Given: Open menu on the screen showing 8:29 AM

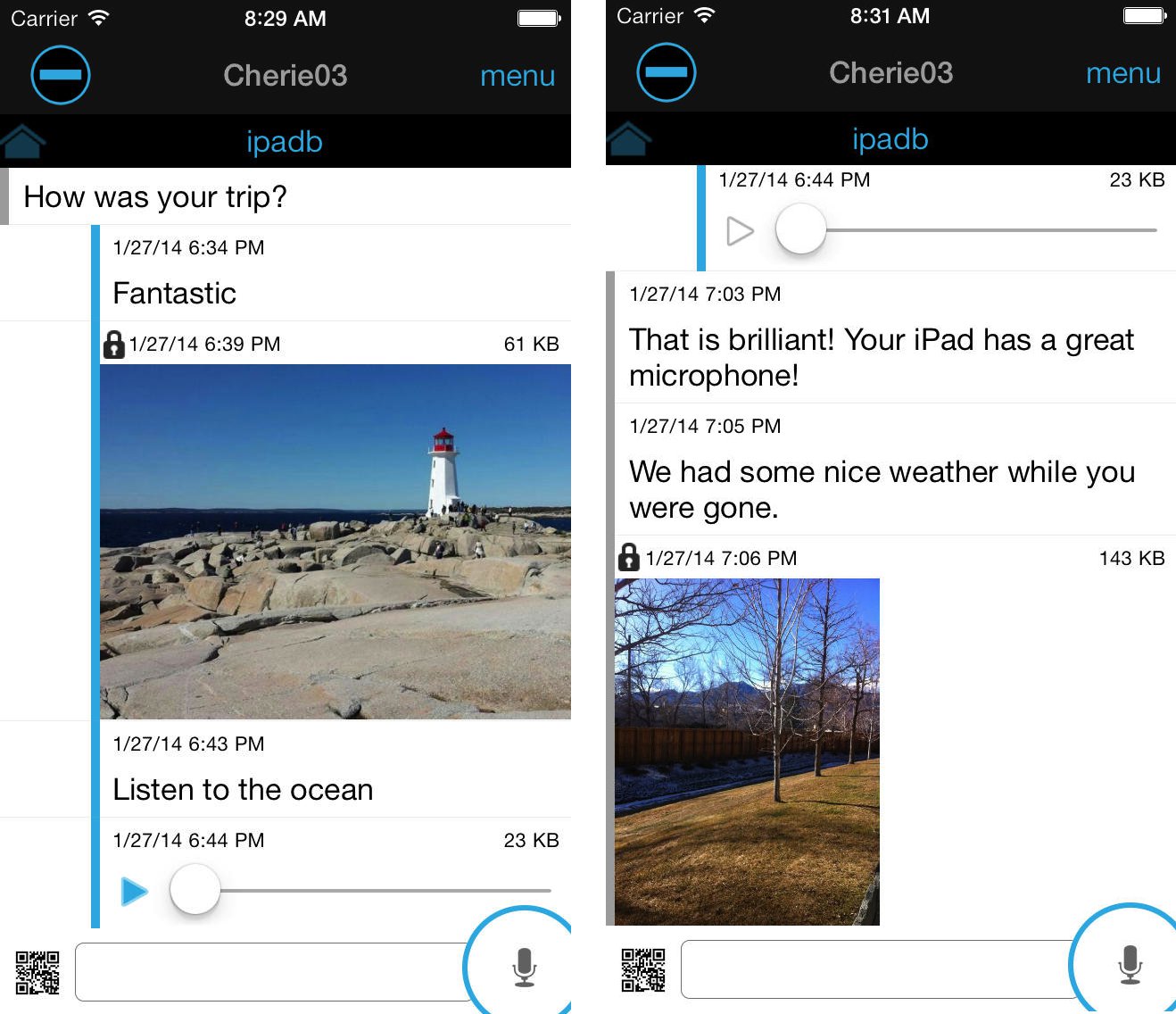Looking at the screenshot, I should [518, 76].
